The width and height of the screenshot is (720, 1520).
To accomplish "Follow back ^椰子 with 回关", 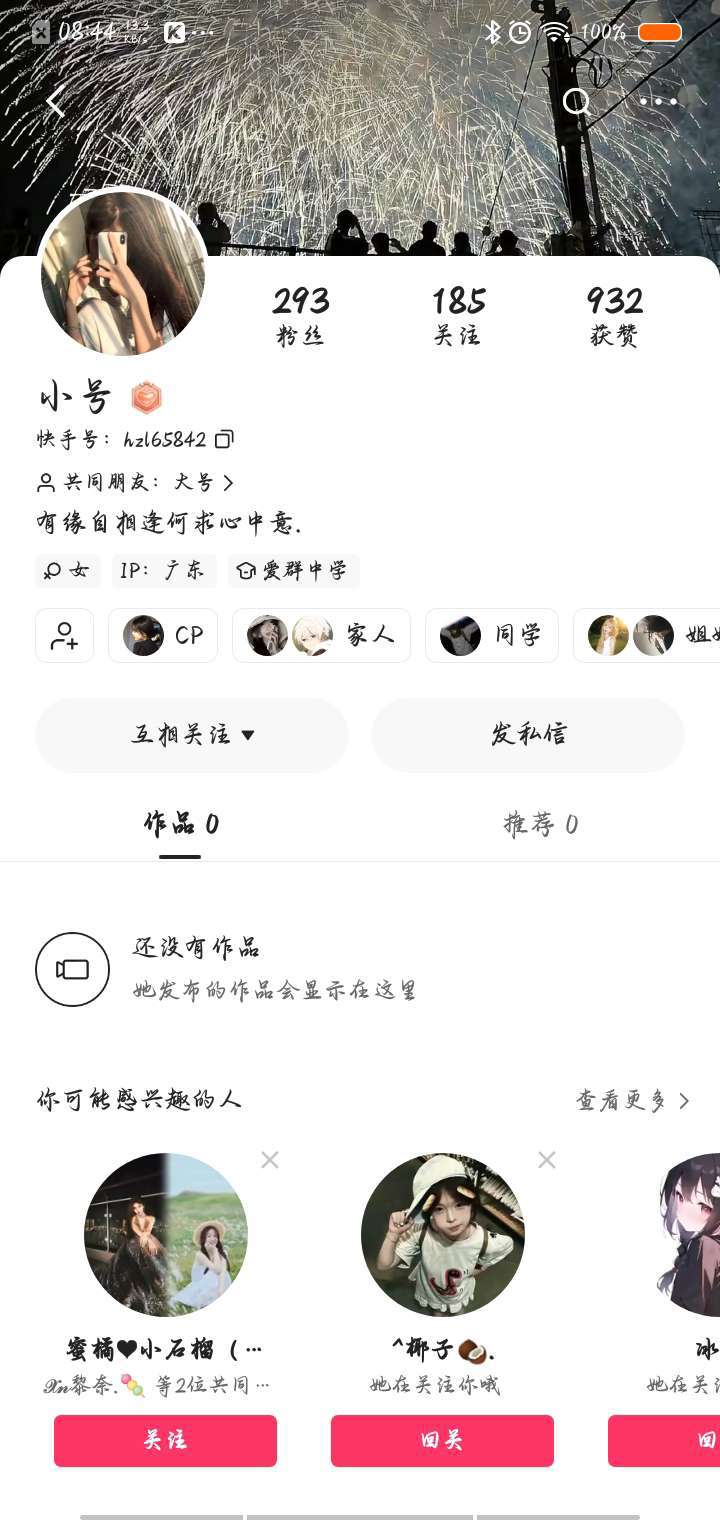I will [x=442, y=1441].
